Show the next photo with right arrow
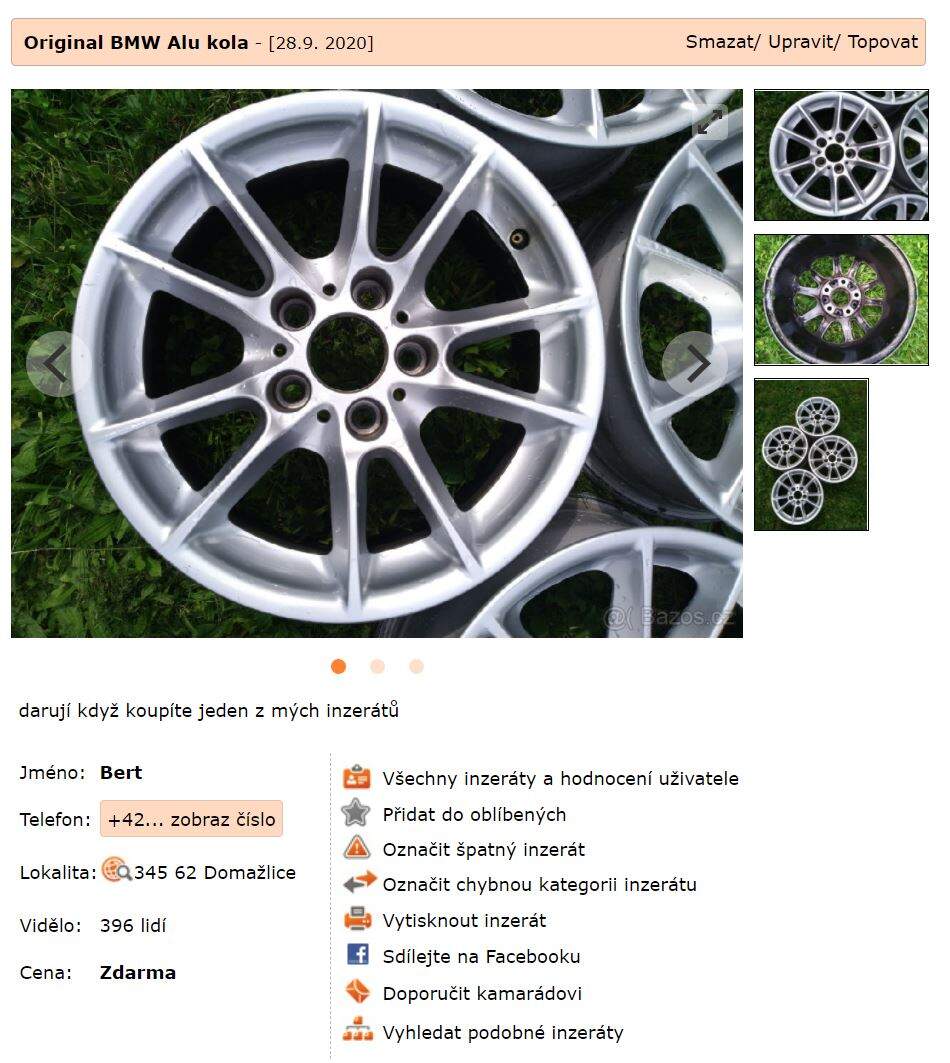 coord(695,364)
